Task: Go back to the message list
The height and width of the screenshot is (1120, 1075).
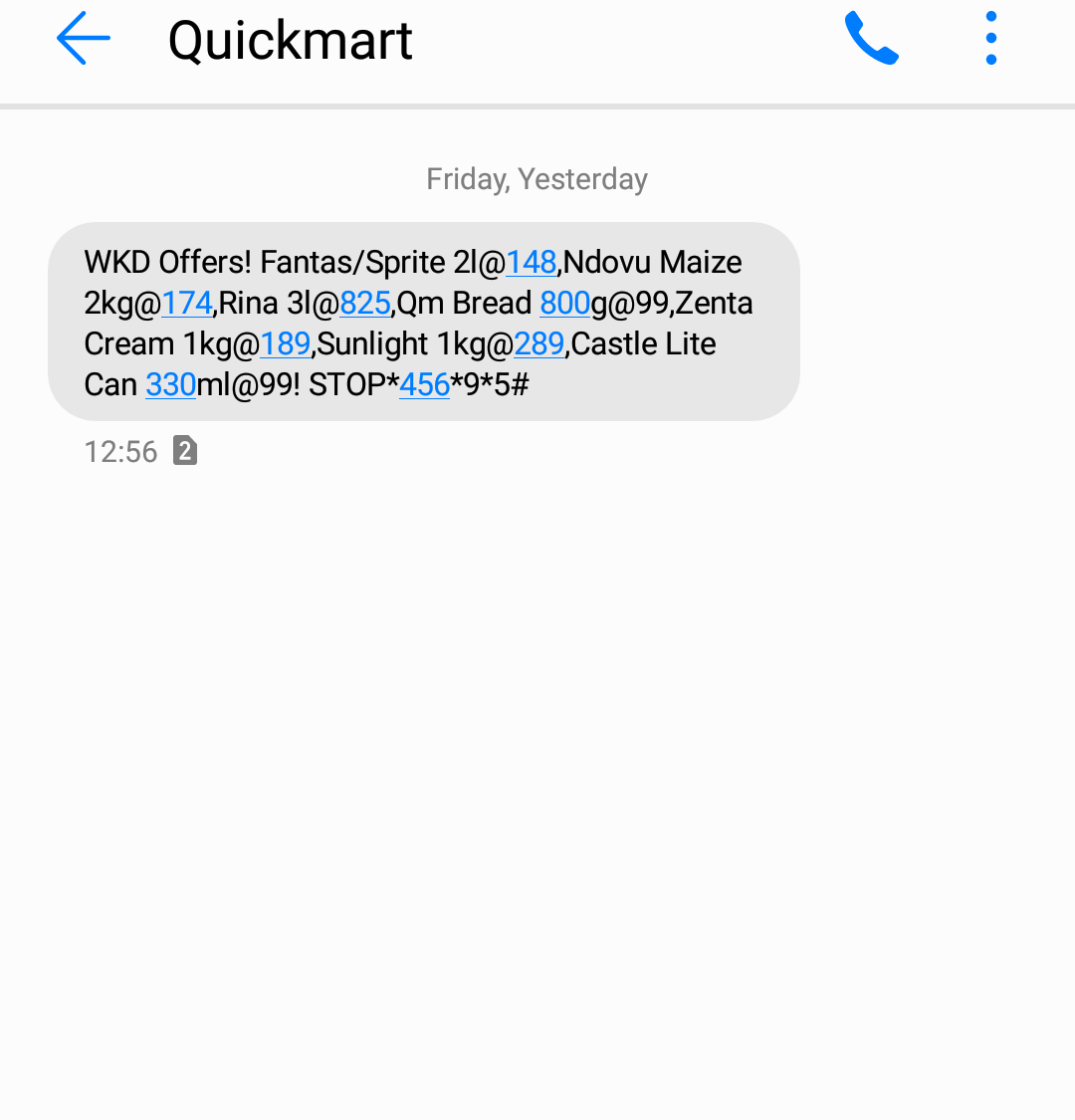Action: tap(84, 40)
